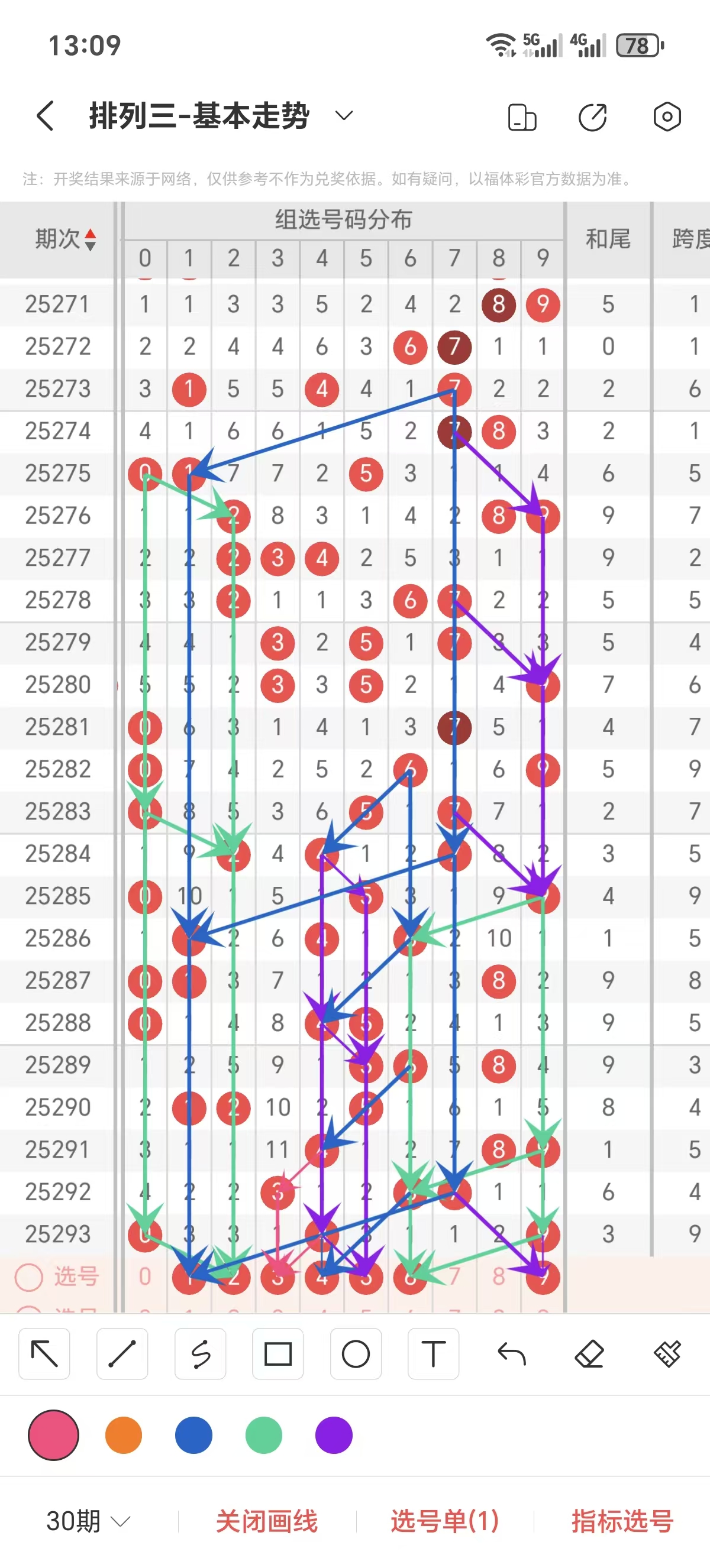
Task: Select the 选号 radio button row
Action: 28,1277
